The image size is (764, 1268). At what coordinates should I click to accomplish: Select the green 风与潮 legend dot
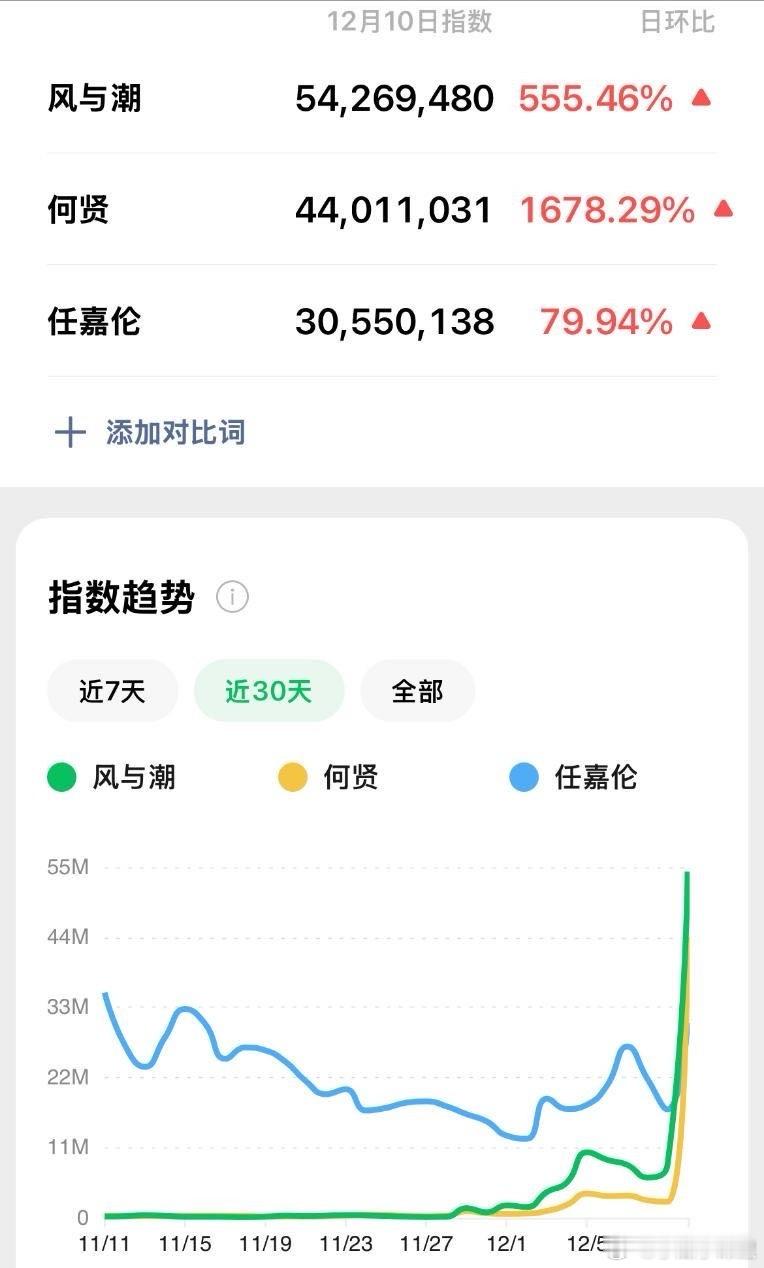click(60, 776)
